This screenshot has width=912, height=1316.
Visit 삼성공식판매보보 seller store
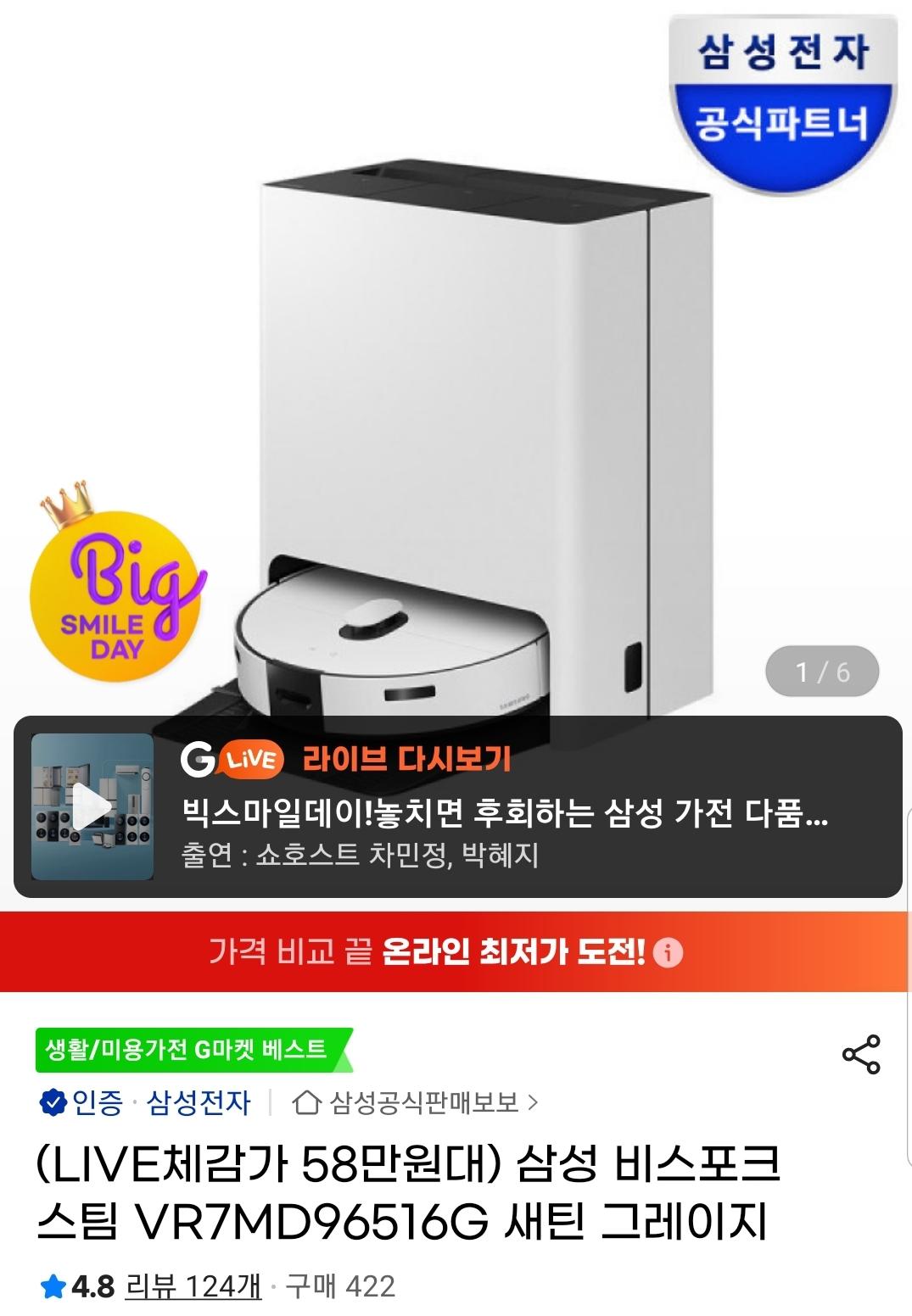[x=416, y=1102]
